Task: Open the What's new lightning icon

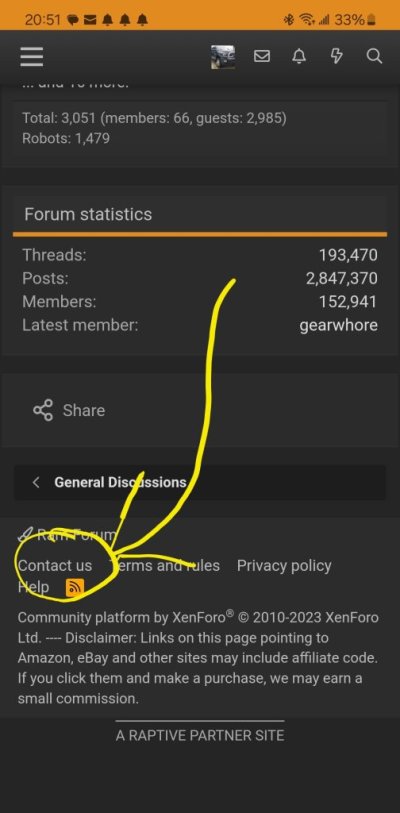Action: (x=337, y=56)
